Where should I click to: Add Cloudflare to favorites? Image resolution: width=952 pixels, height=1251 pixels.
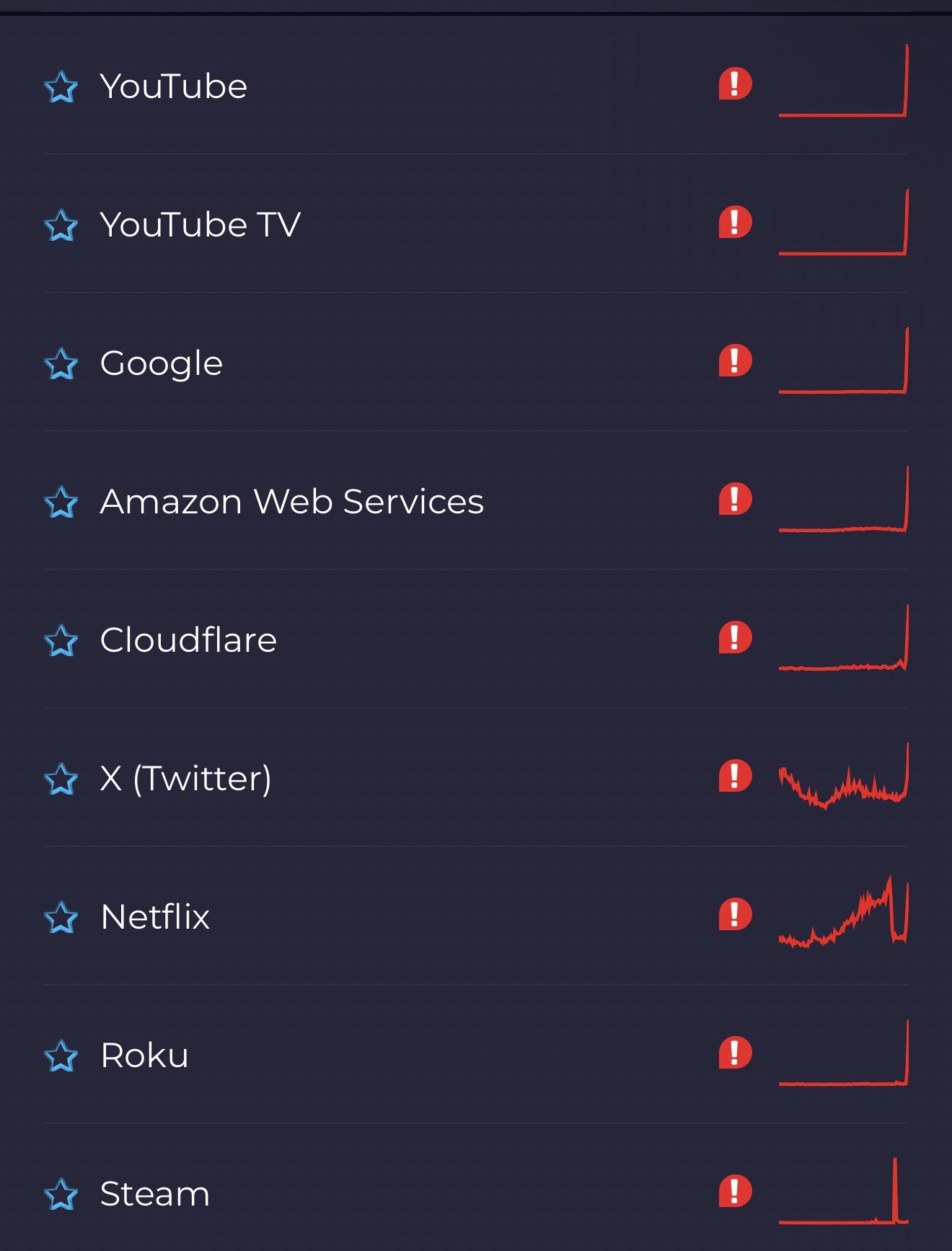pos(61,641)
